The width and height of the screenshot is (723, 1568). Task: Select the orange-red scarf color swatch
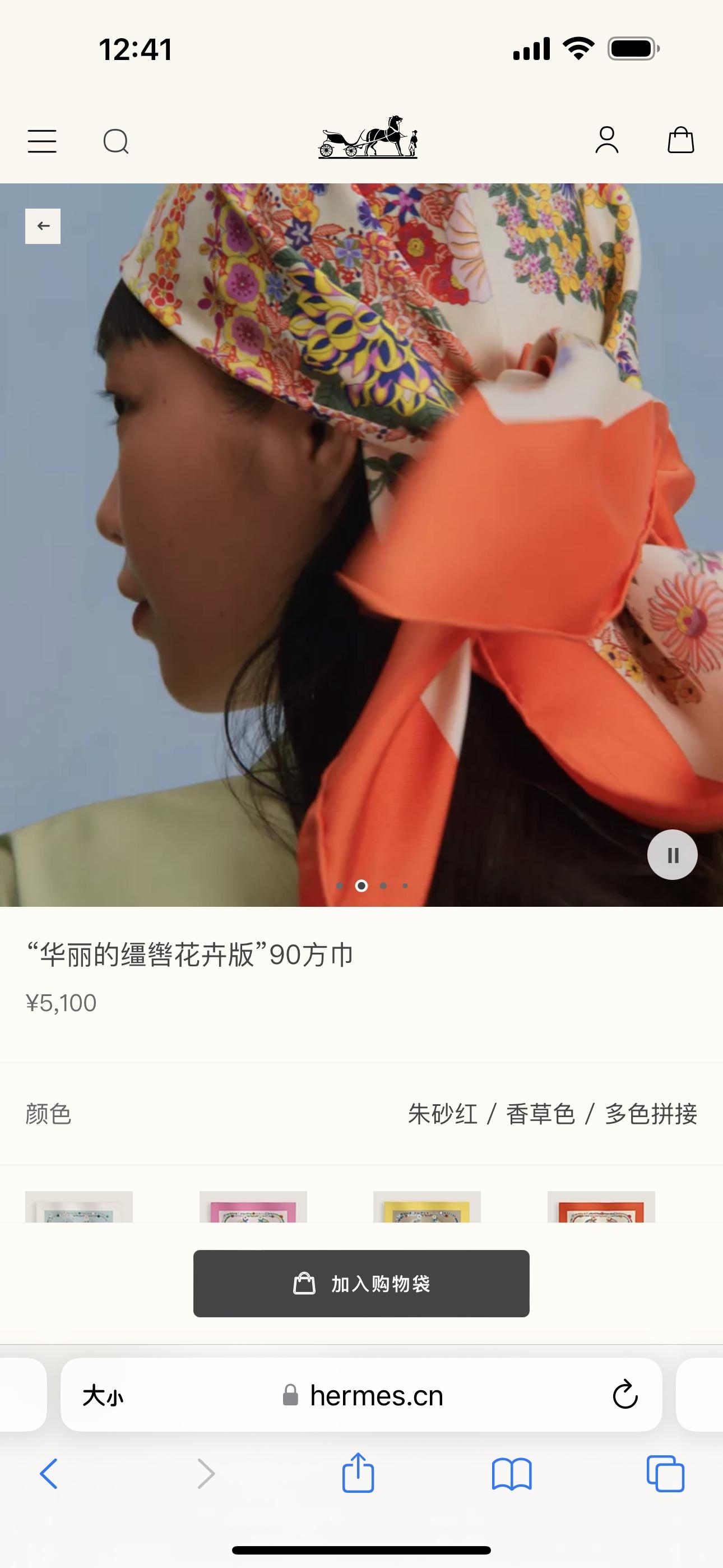pyautogui.click(x=601, y=1206)
